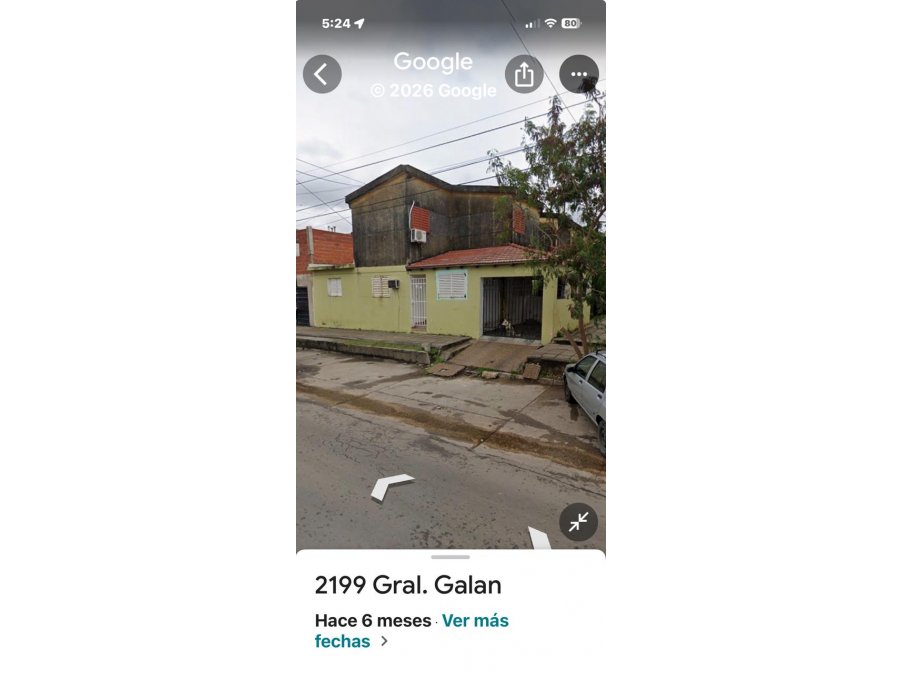Screen dimensions: 900x675
Task: Collapse Street View with the minimize icon
Action: (578, 522)
